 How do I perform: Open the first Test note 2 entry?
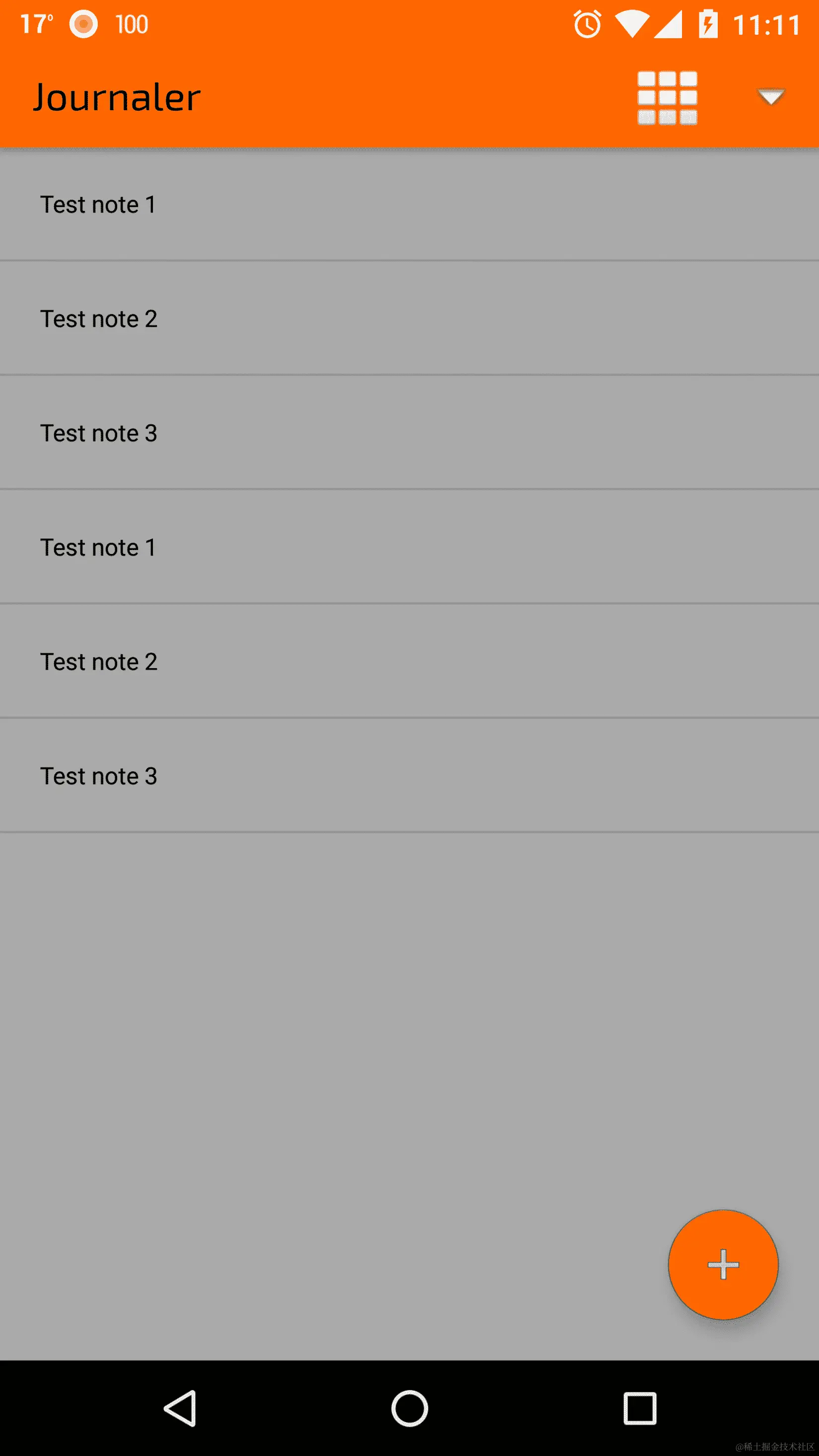pyautogui.click(x=98, y=319)
